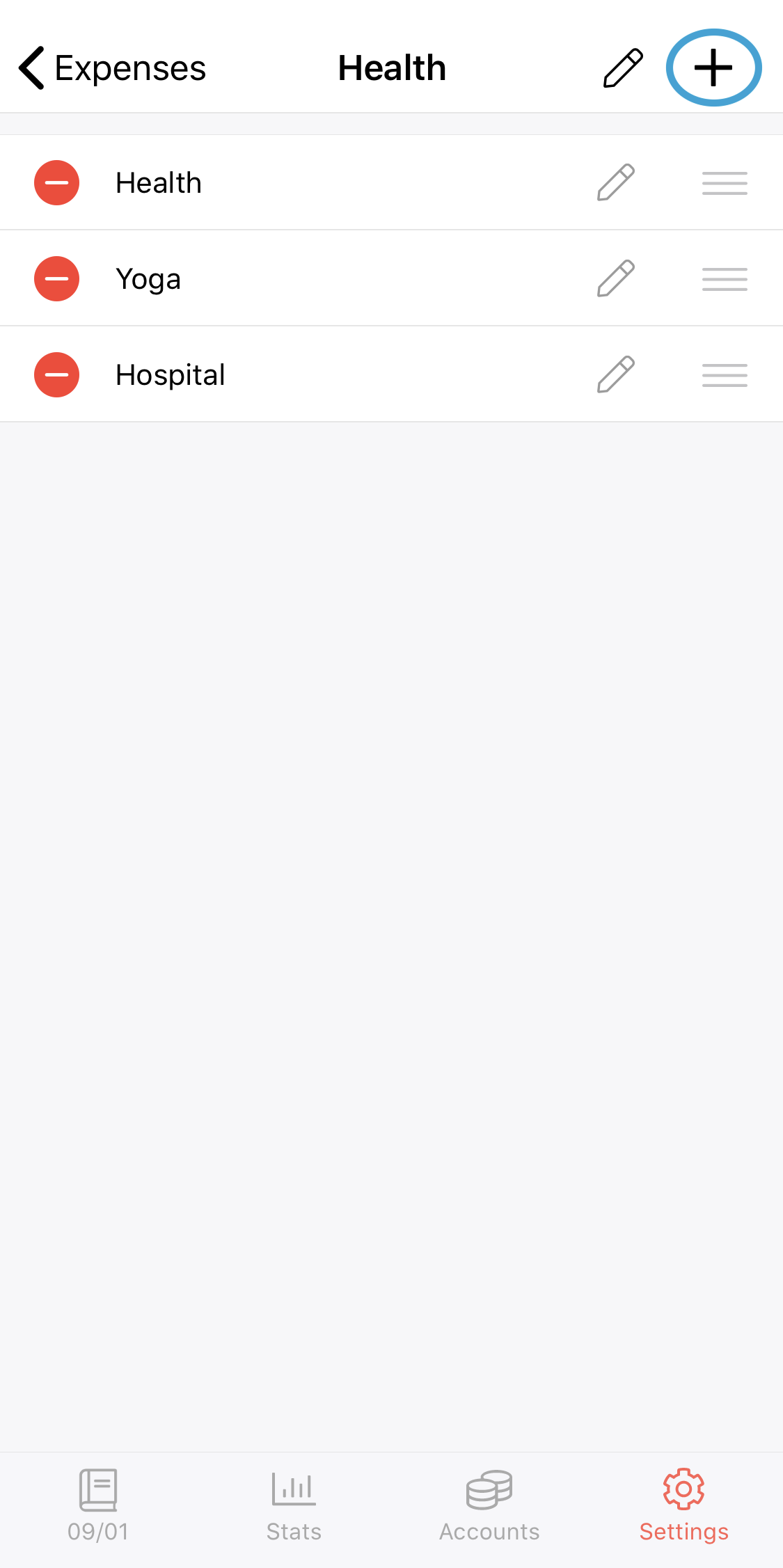Switch to the Stats tab
Viewport: 783px width, 1568px height.
click(294, 1506)
